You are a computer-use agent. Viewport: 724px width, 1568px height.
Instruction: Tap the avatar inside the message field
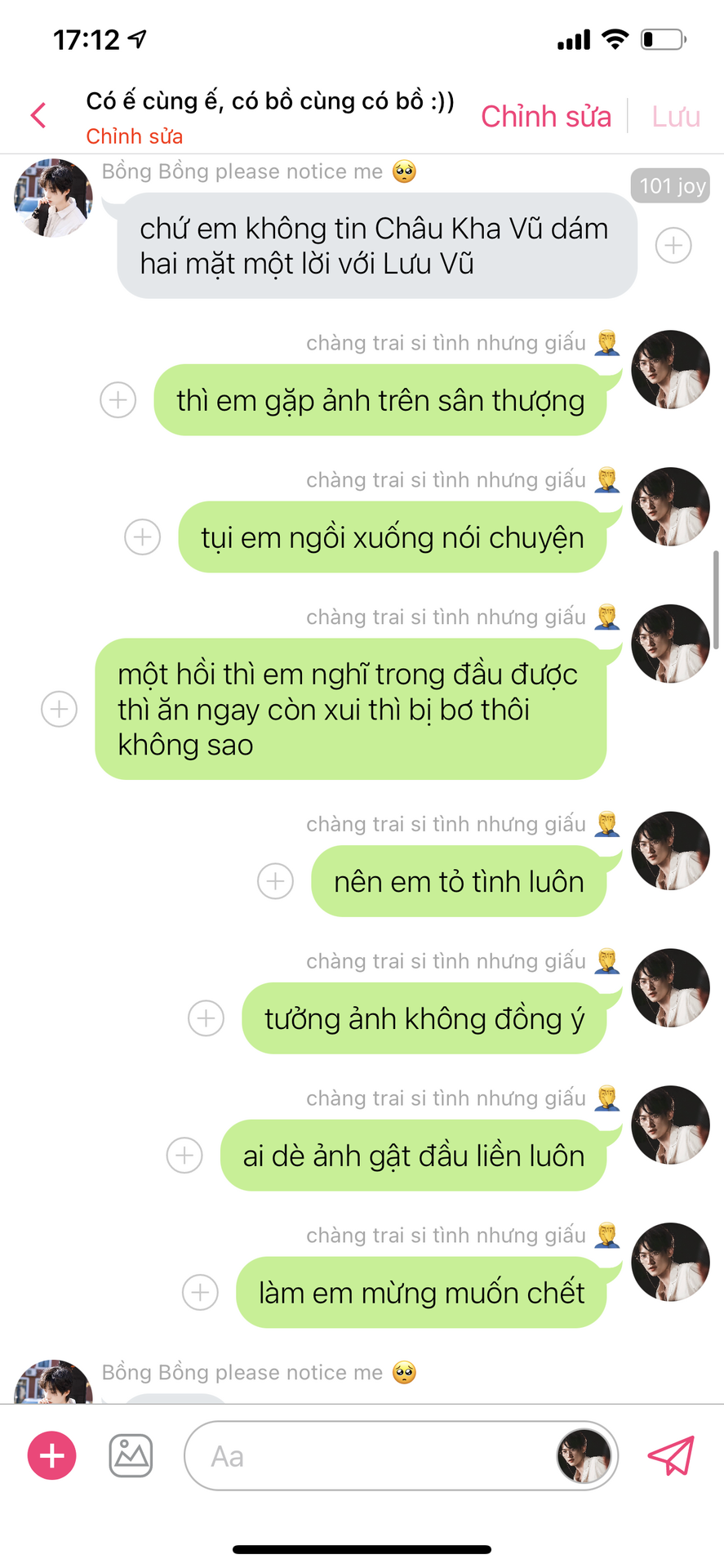(x=584, y=1456)
